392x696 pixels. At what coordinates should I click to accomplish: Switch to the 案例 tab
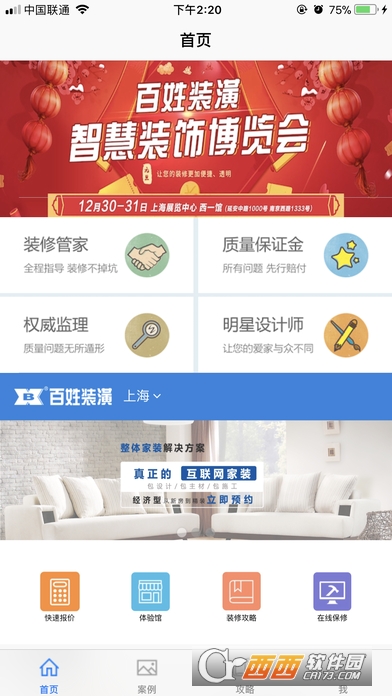(x=147, y=676)
